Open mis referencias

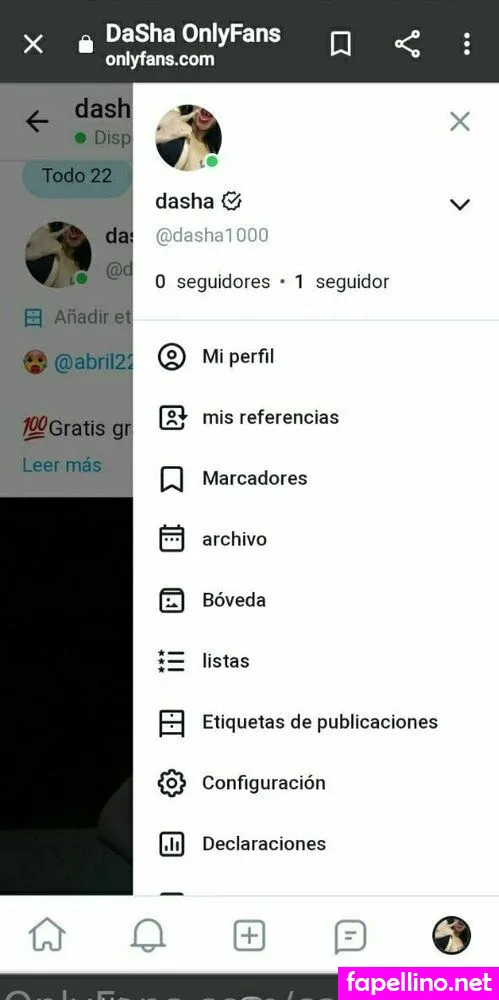coord(316,418)
